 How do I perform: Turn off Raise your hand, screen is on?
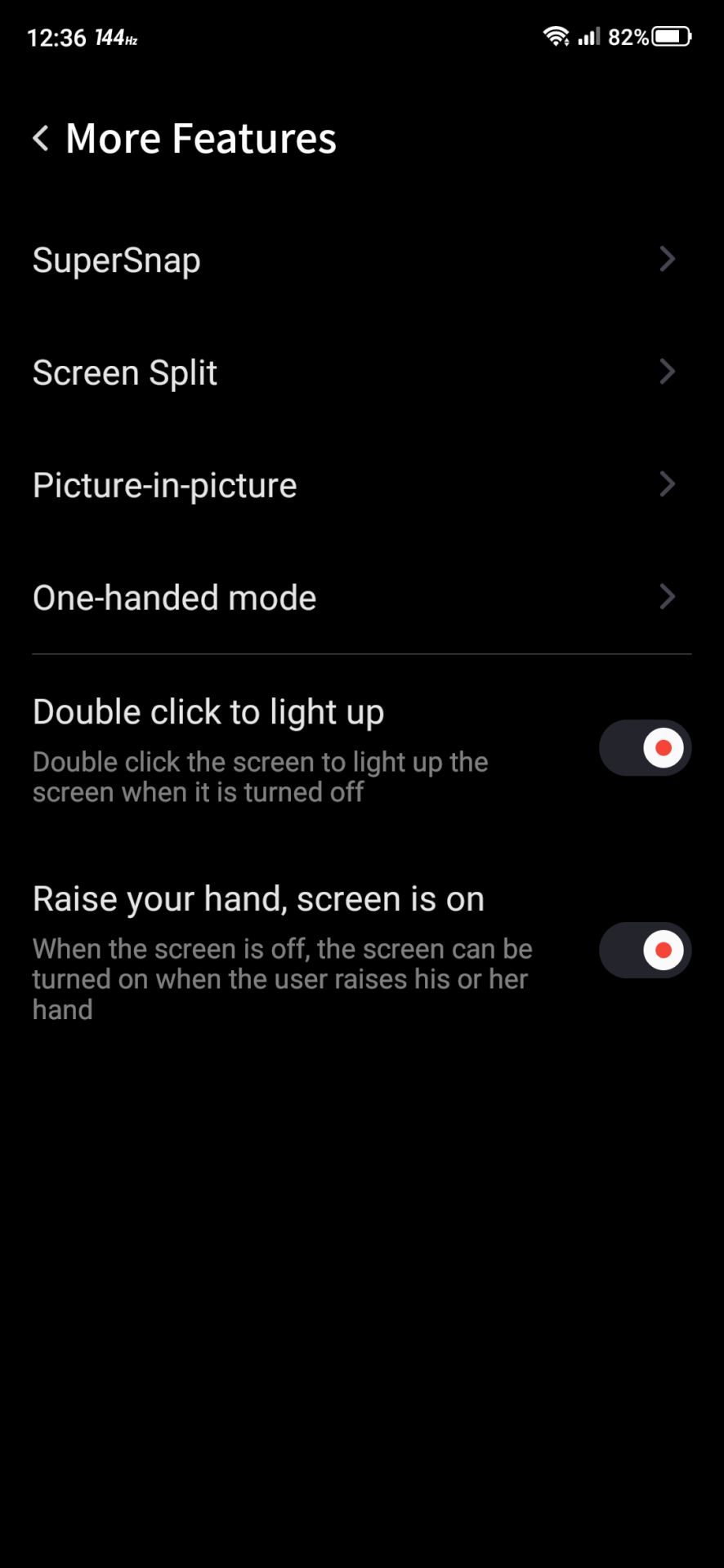[x=645, y=951]
